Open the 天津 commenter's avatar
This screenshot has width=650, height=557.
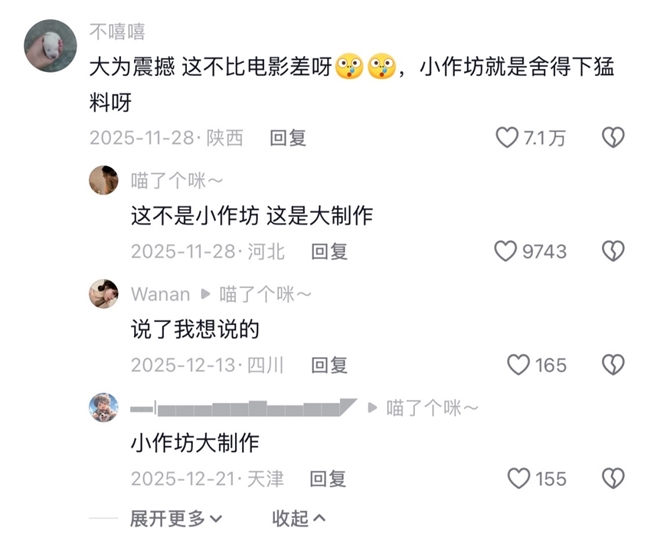(x=104, y=407)
